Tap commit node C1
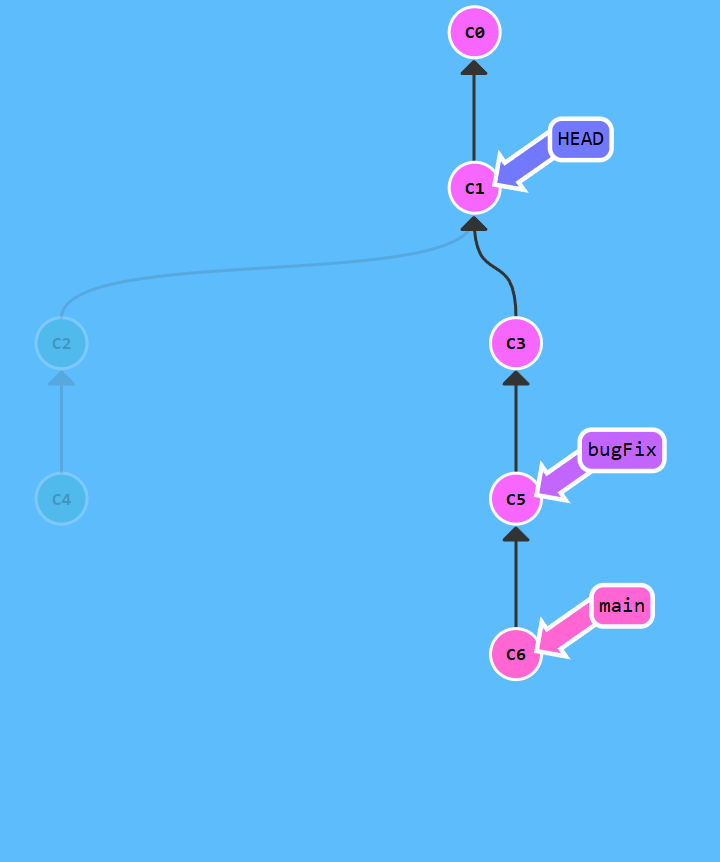Screen dimensions: 720x862 tap(474, 188)
